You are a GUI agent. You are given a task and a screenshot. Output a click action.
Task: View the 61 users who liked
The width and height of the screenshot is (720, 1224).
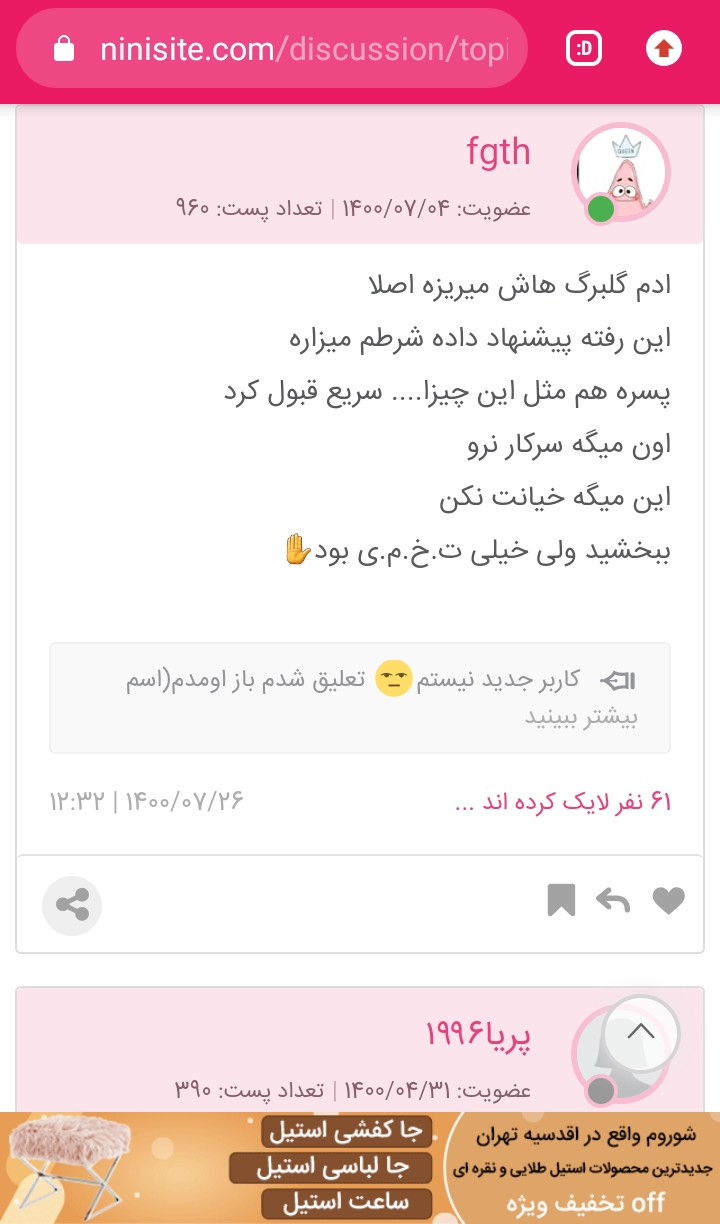[563, 801]
